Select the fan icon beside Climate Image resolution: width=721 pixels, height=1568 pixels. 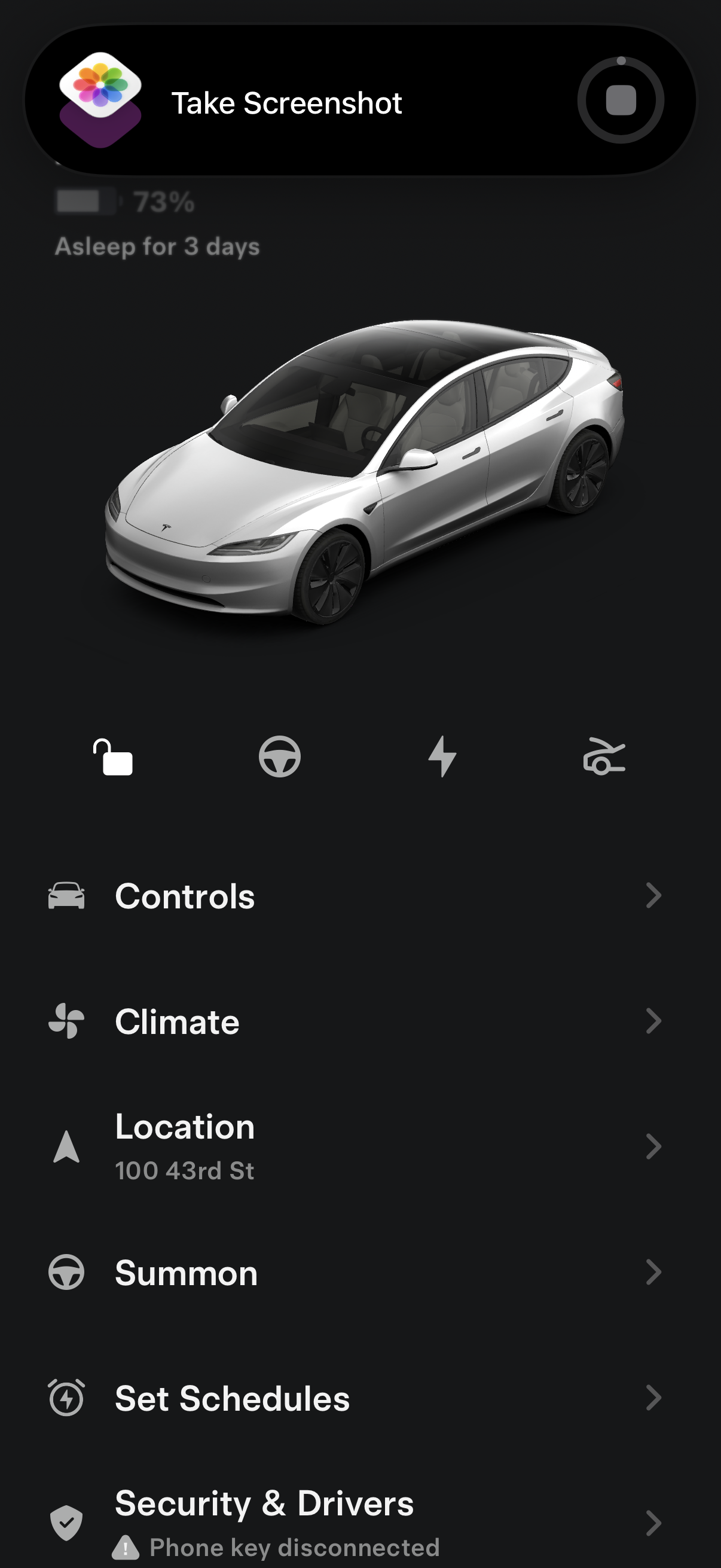pos(67,1022)
